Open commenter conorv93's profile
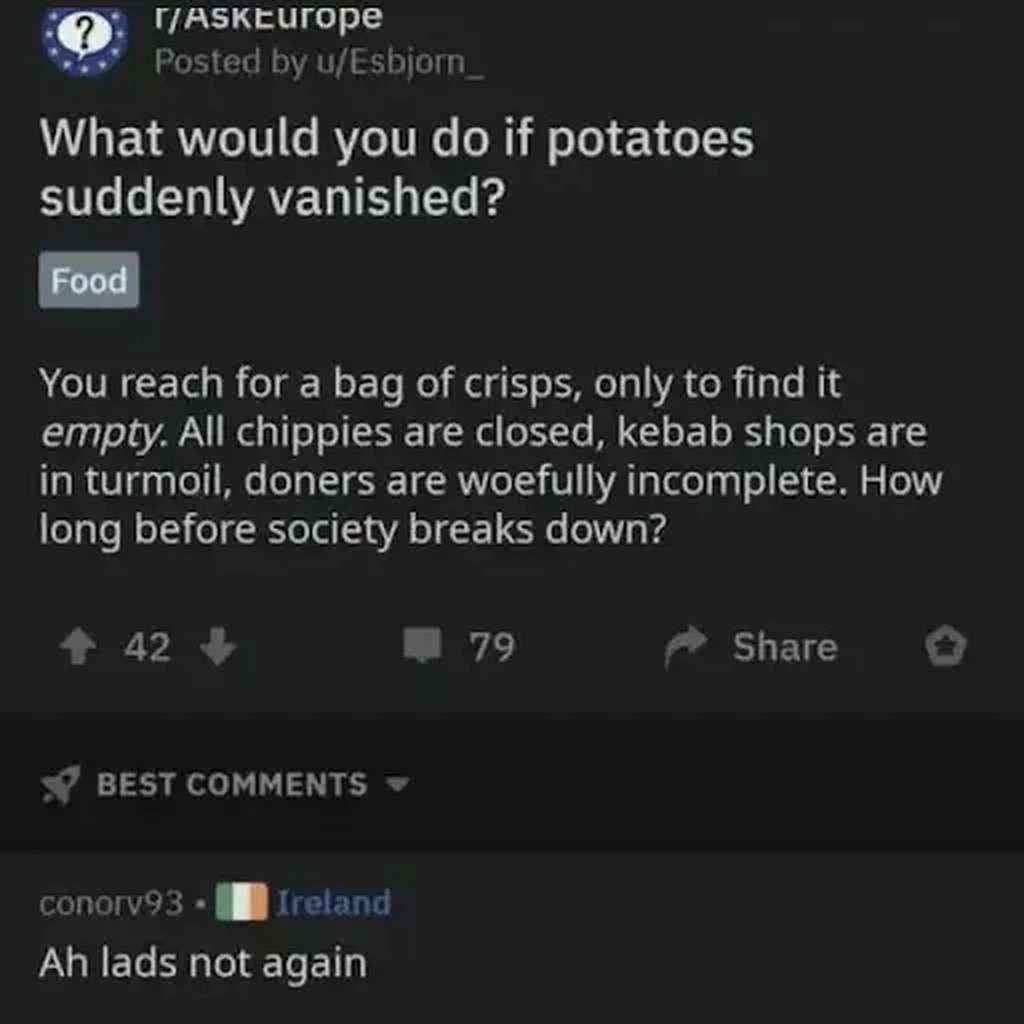 click(x=111, y=903)
